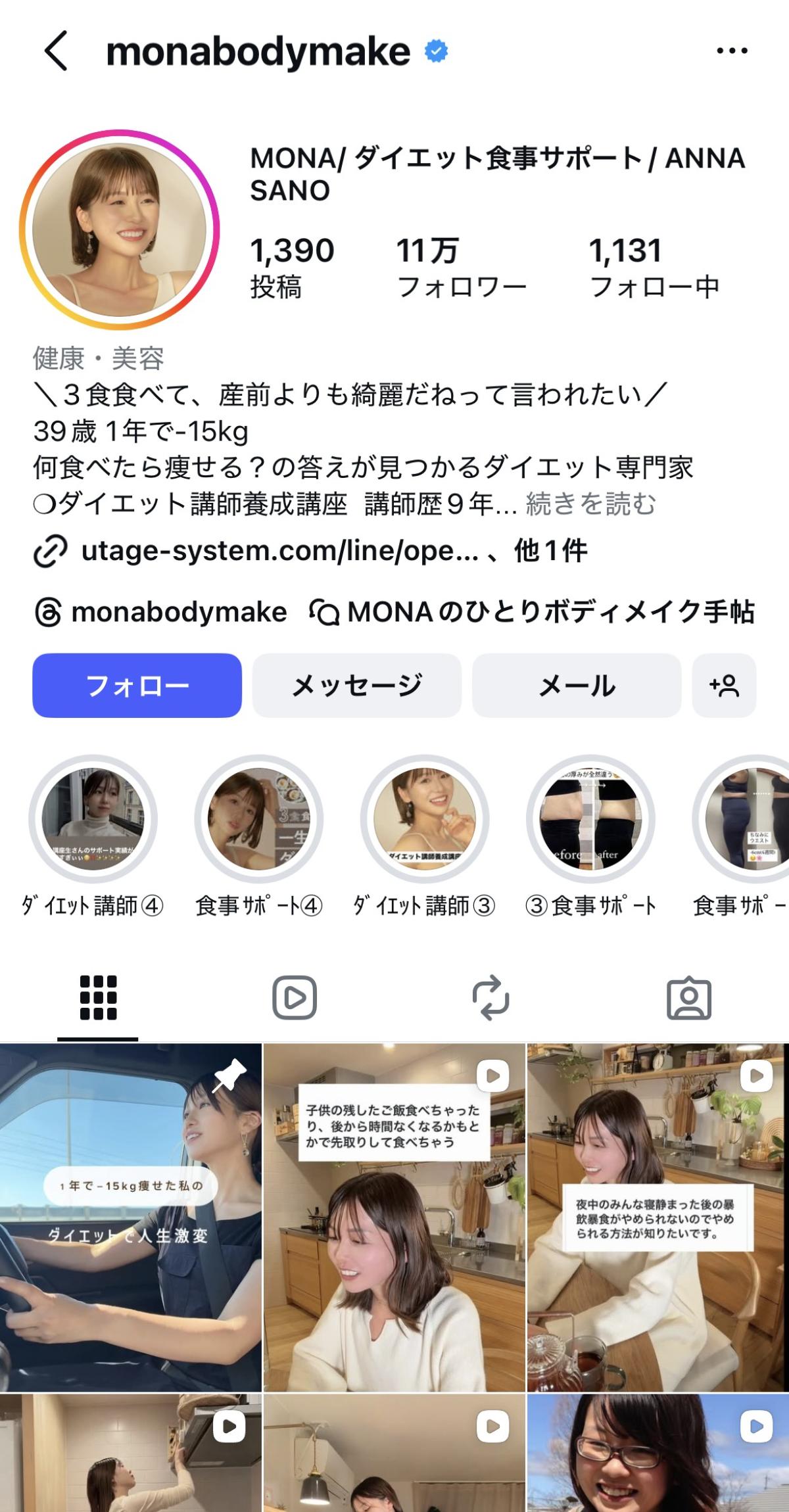Viewport: 789px width, 1512px height.
Task: Open the 1,131 following list
Action: pyautogui.click(x=654, y=268)
